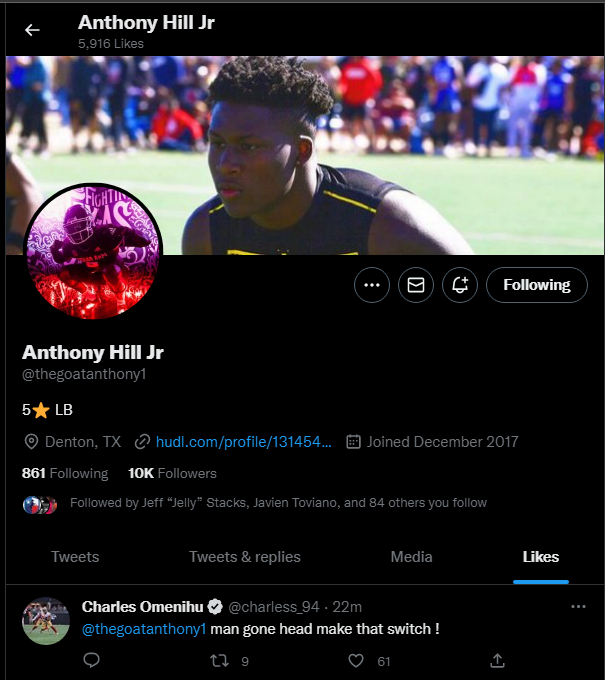
Task: Open Anthony Hill Jr's profile picture
Action: [x=92, y=252]
